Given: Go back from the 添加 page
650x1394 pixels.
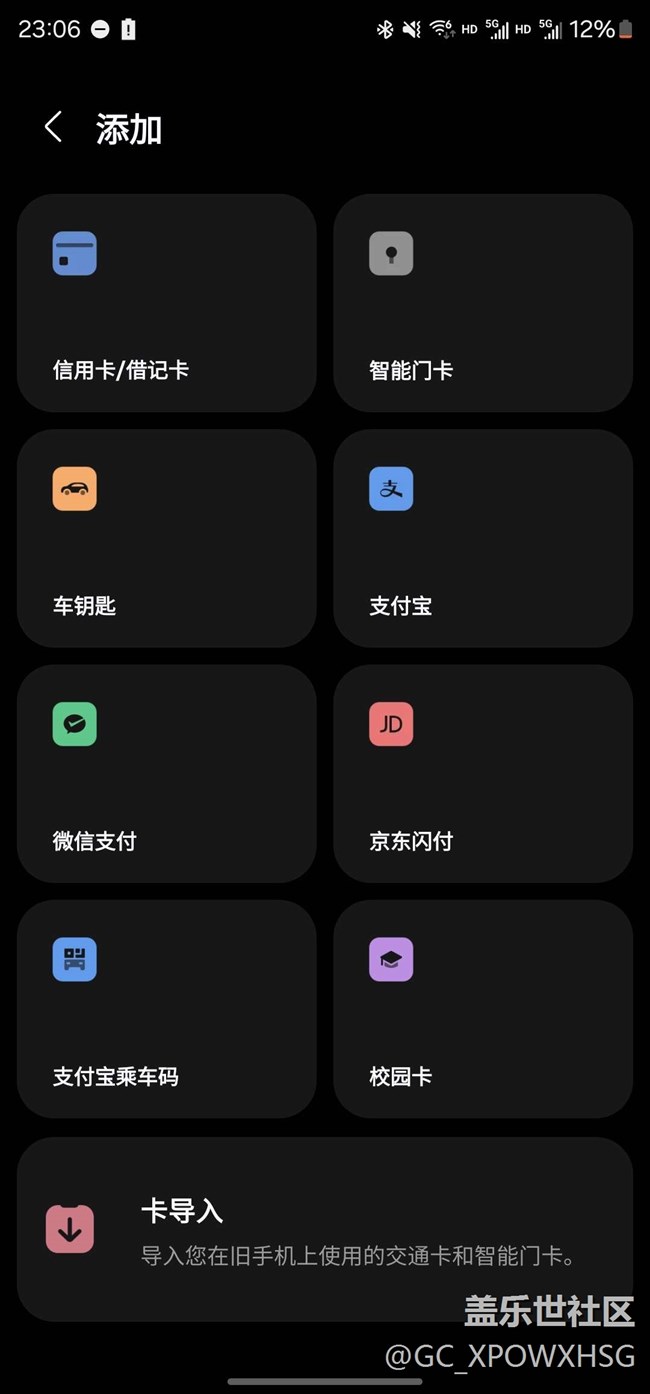Looking at the screenshot, I should [54, 128].
